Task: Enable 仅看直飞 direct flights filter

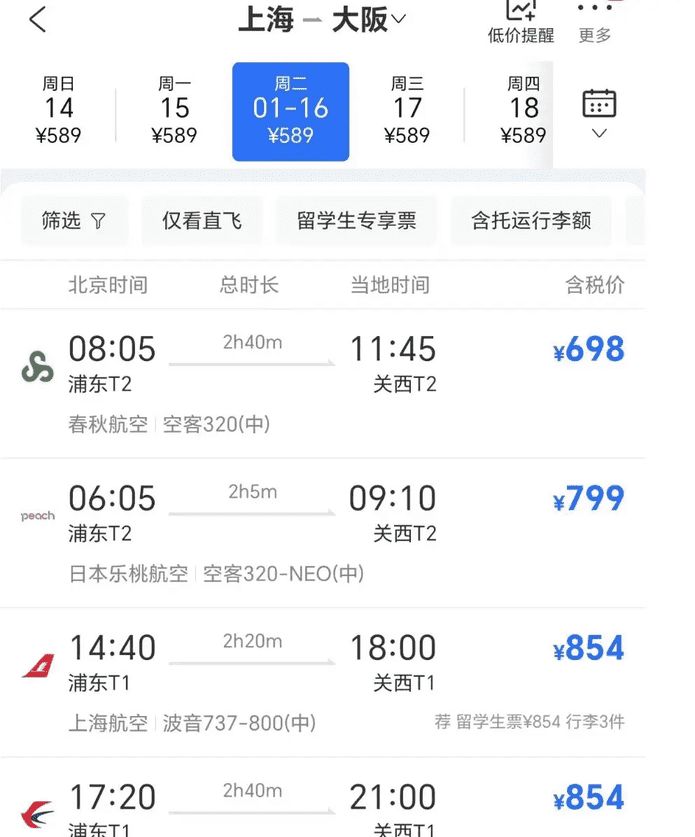Action: 202,220
